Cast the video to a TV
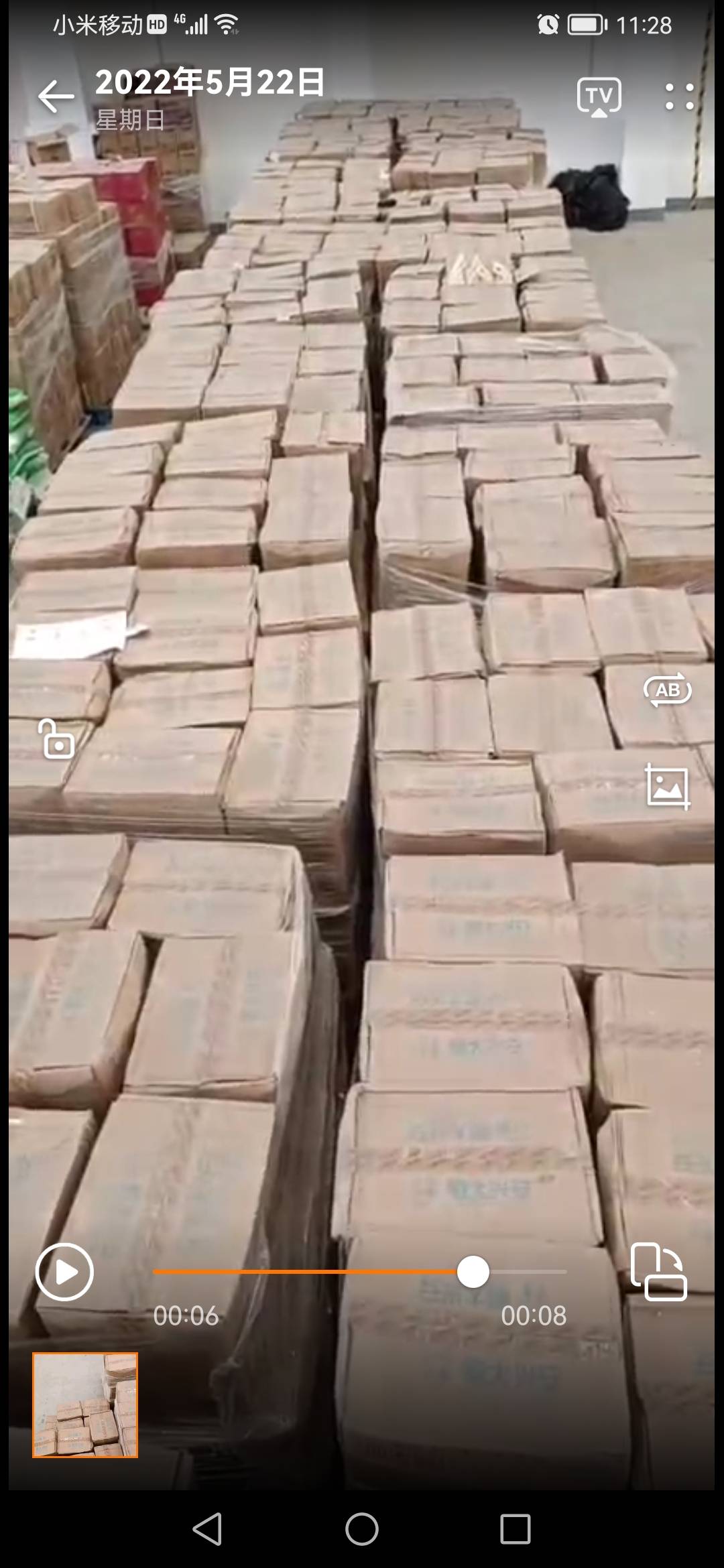This screenshot has height=1568, width=724. tap(599, 96)
